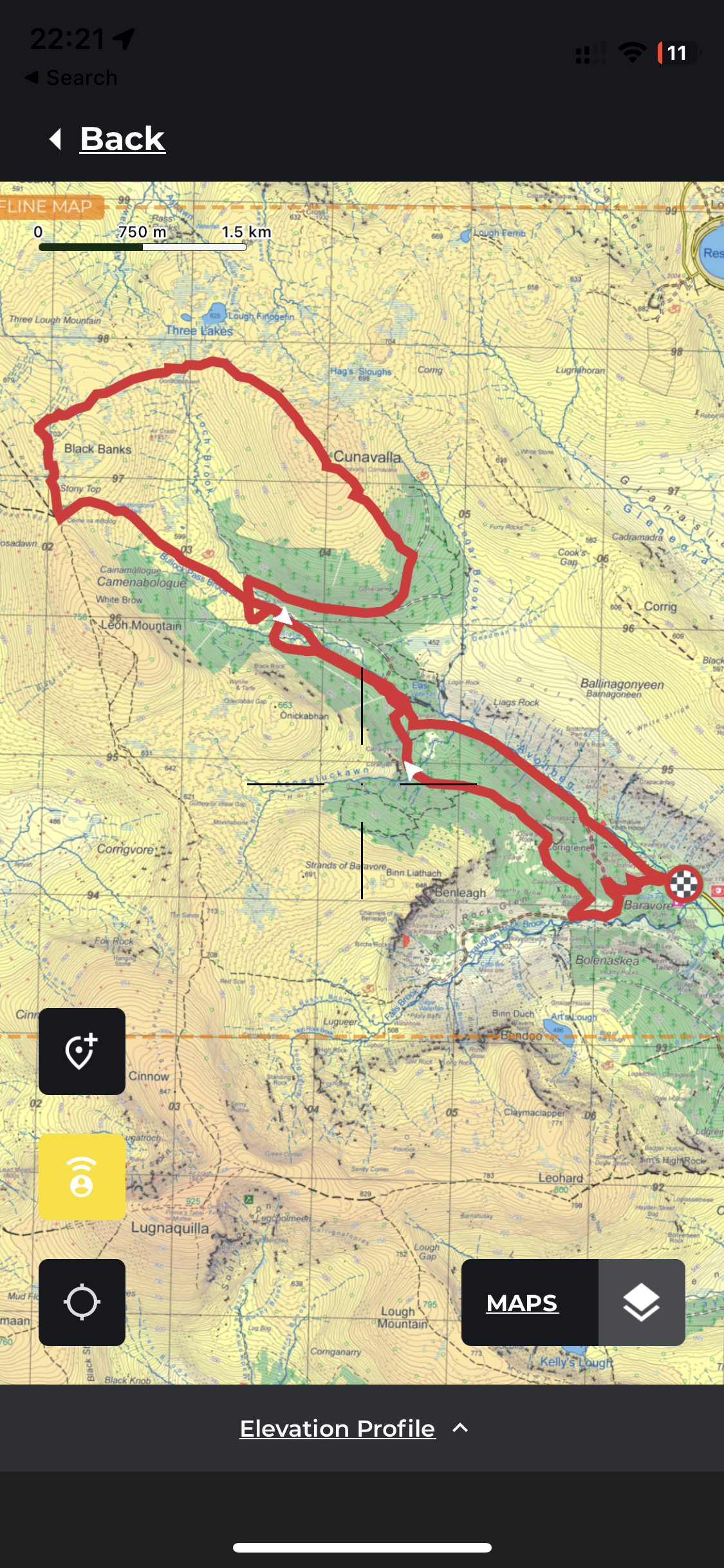This screenshot has height=1568, width=724.
Task: Open the map layers icon
Action: [642, 1302]
